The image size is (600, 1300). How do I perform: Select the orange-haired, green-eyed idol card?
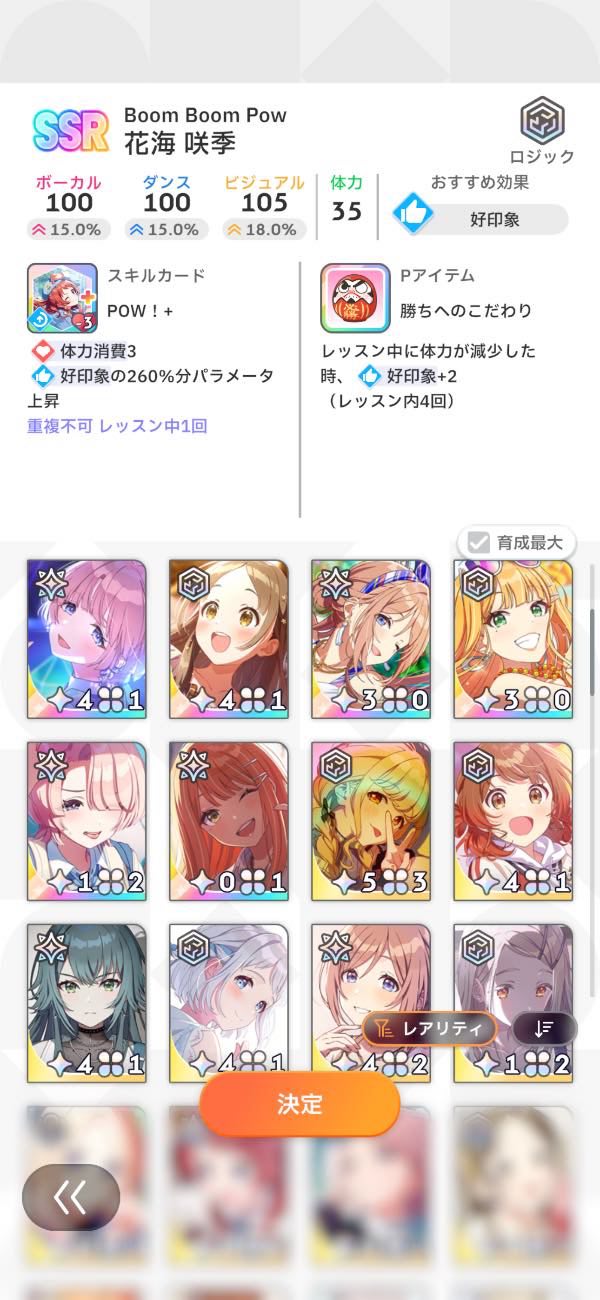(514, 638)
